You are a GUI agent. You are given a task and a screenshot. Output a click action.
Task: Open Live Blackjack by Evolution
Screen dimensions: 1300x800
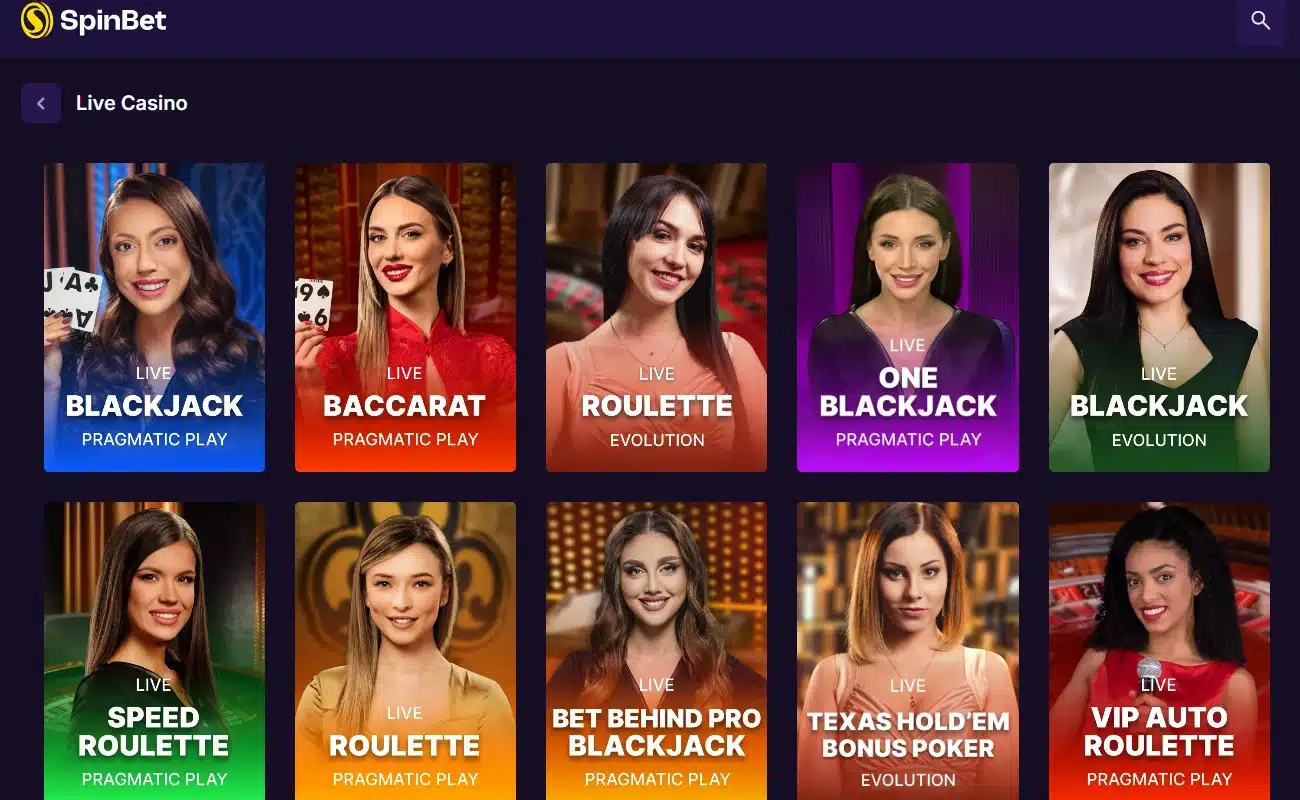pos(1159,317)
